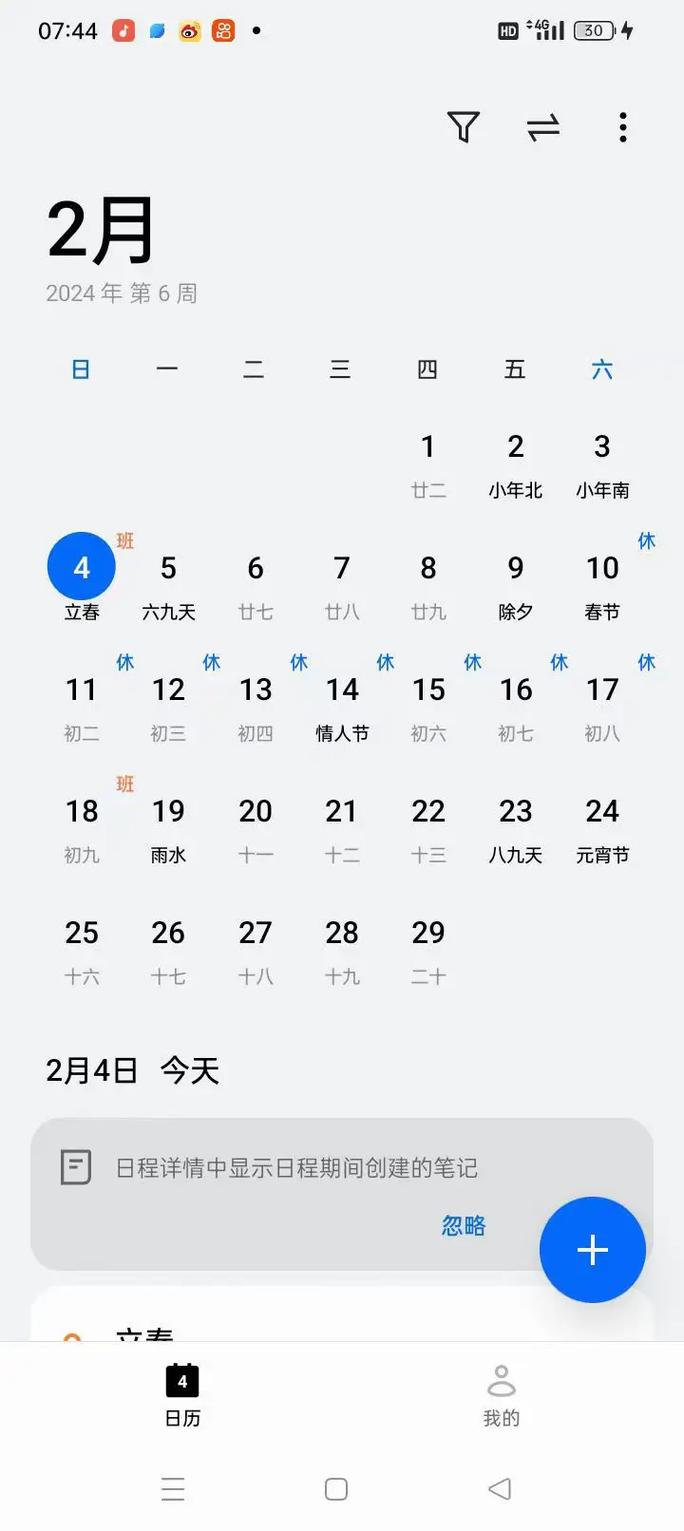Screen dimensions: 684x1531
Task: Select February 10 春节
Action: 602,583
